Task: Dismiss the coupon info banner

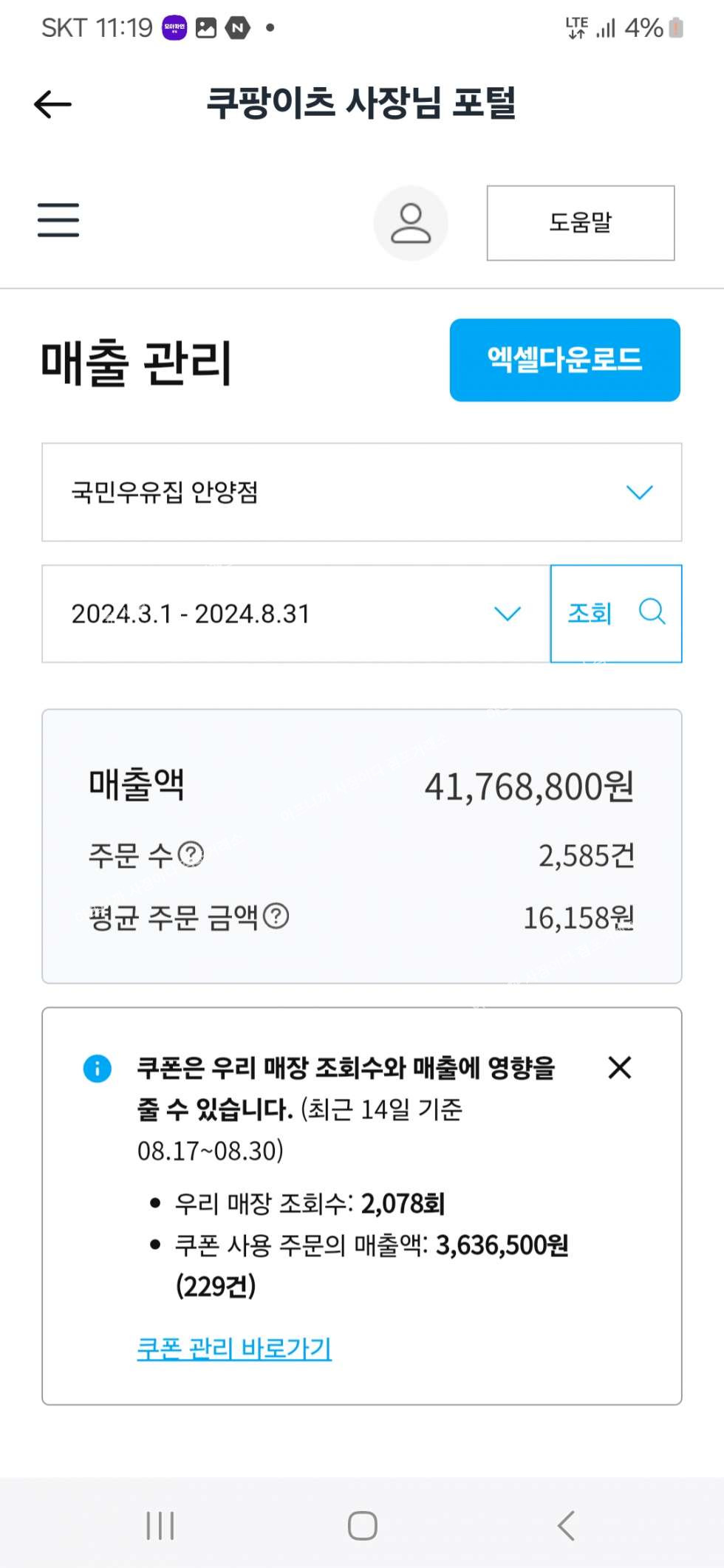Action: [x=620, y=1067]
